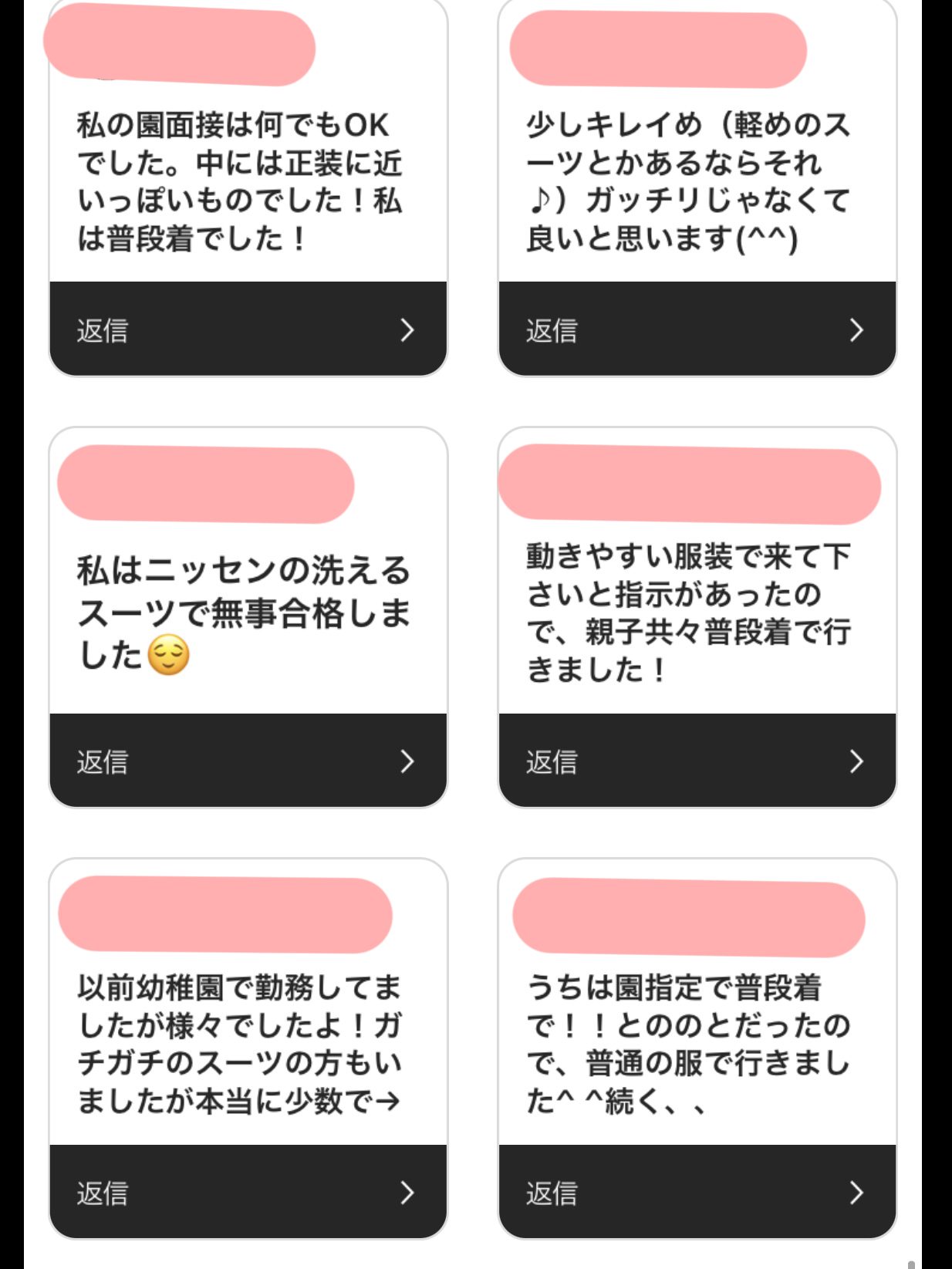Tap 返信 under the ニッセンの洗えるスーツ response

point(248,761)
